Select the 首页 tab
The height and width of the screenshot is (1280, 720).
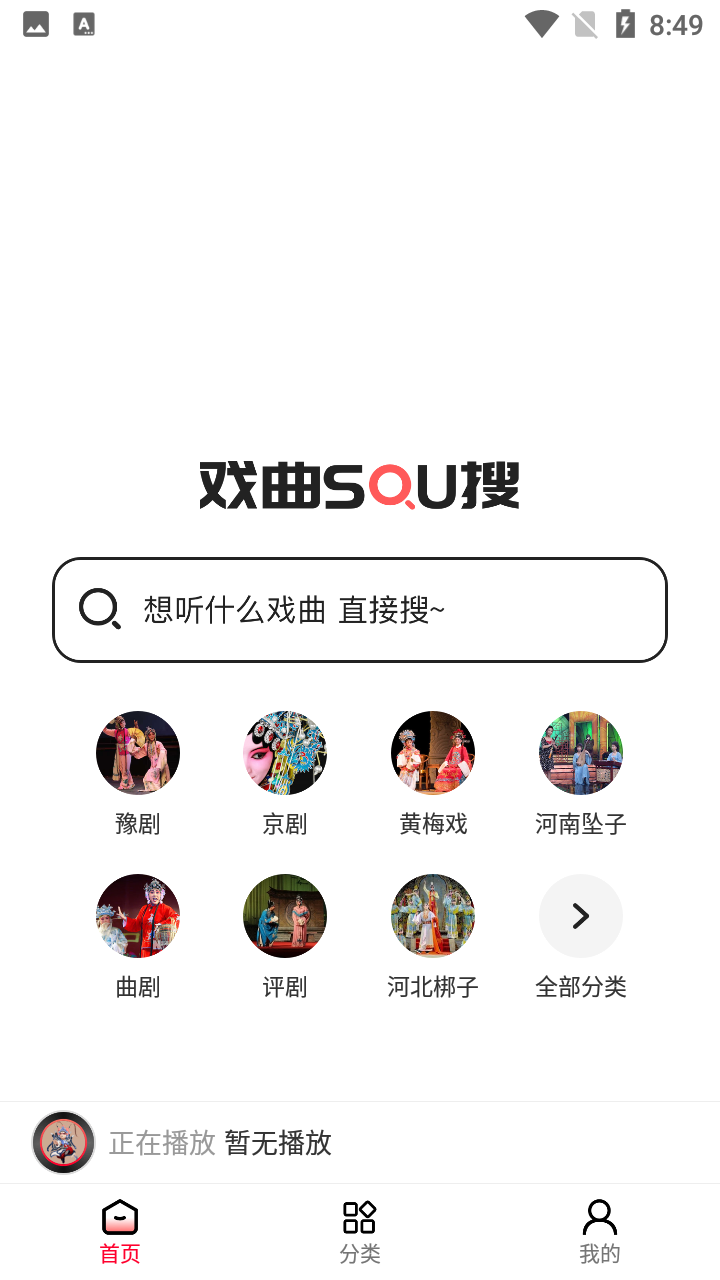pos(120,1232)
